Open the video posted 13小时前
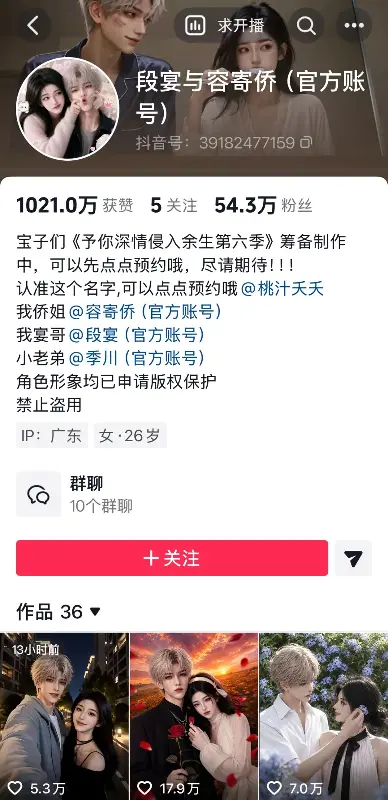The image size is (388, 800). [x=64, y=716]
